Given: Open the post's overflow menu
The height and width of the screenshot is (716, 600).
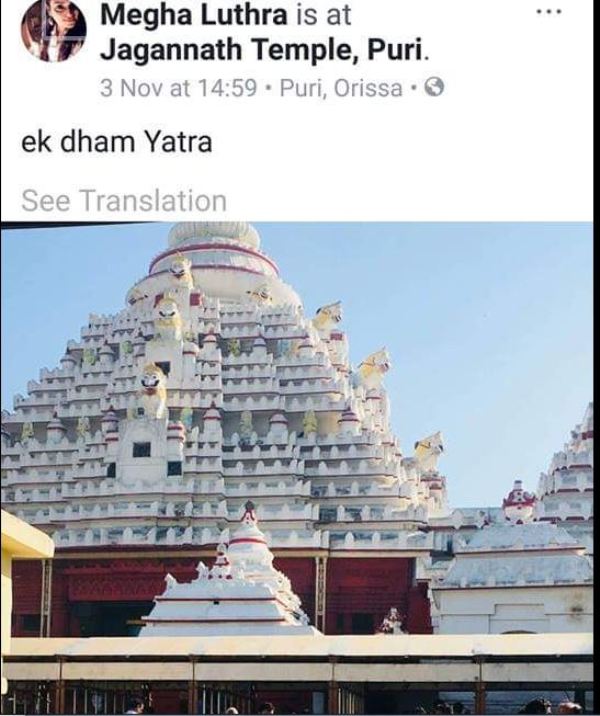Looking at the screenshot, I should tap(549, 11).
